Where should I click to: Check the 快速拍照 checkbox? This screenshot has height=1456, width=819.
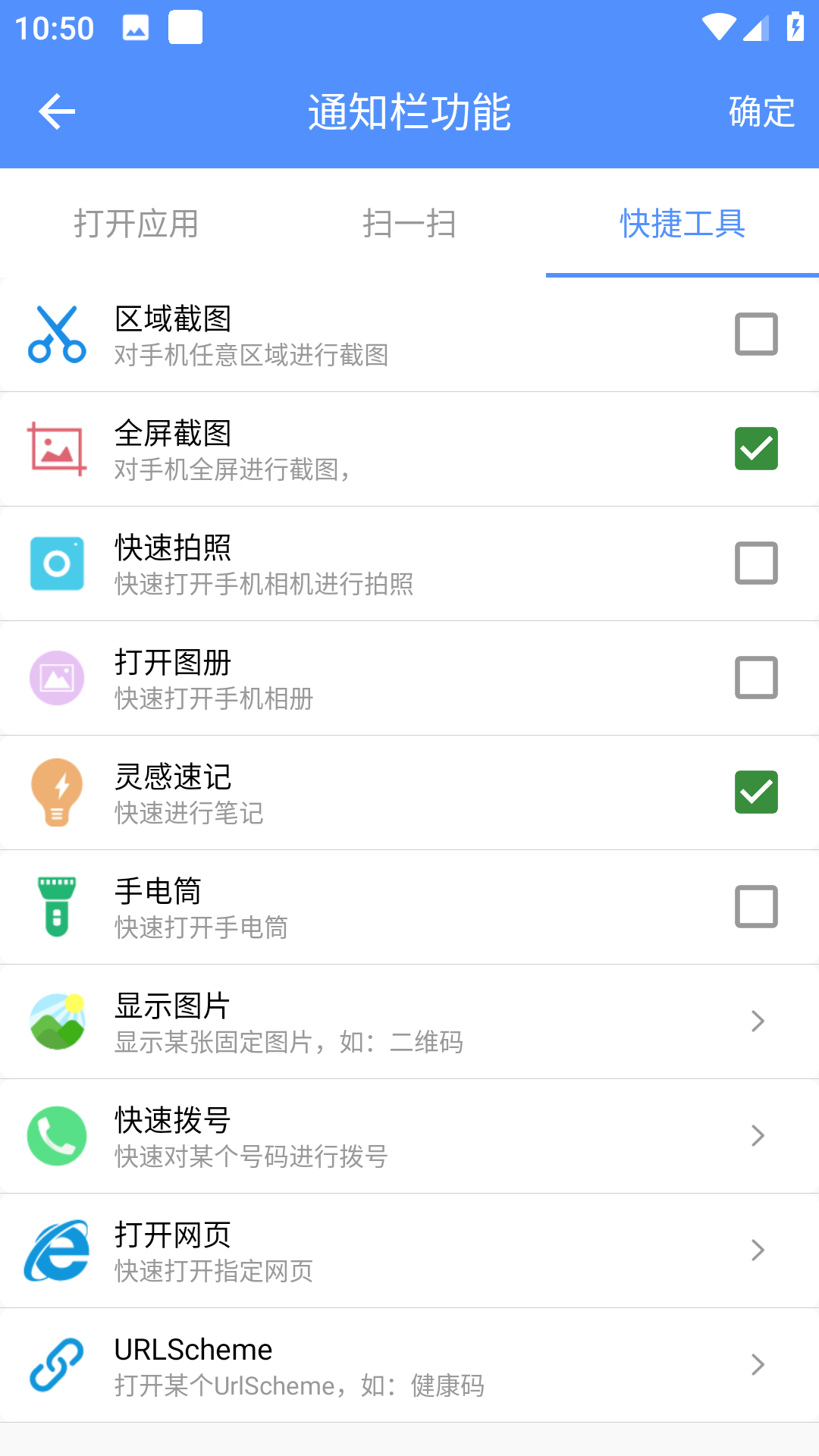click(x=756, y=563)
